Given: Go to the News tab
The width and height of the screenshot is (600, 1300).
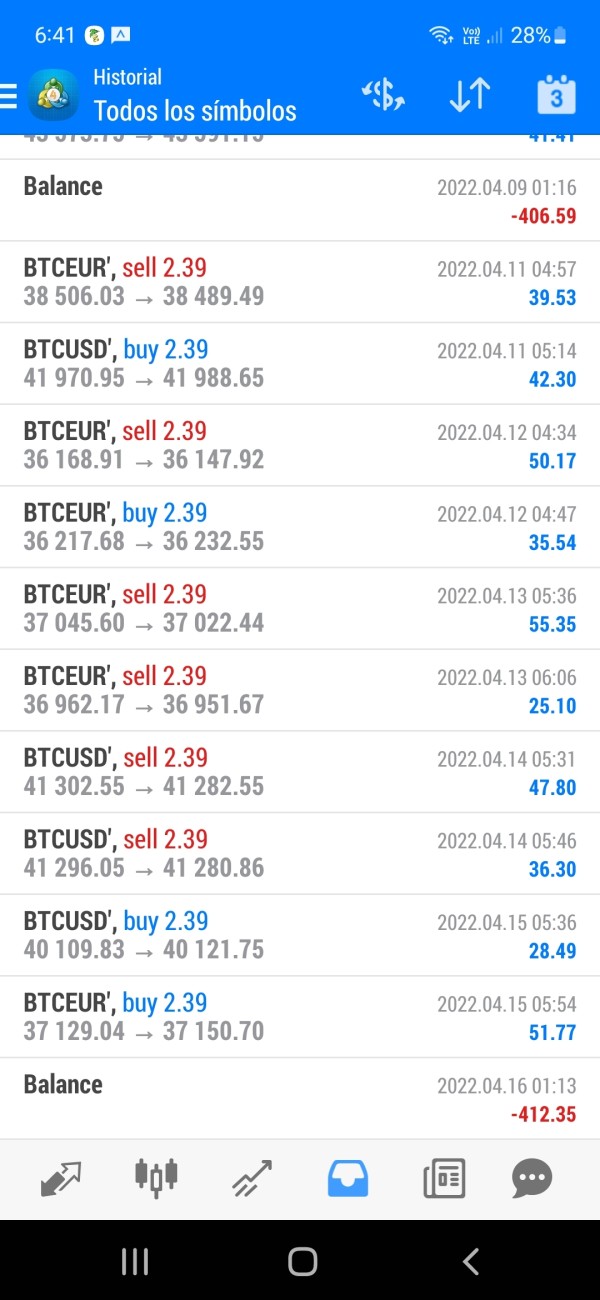Looking at the screenshot, I should tap(443, 1178).
